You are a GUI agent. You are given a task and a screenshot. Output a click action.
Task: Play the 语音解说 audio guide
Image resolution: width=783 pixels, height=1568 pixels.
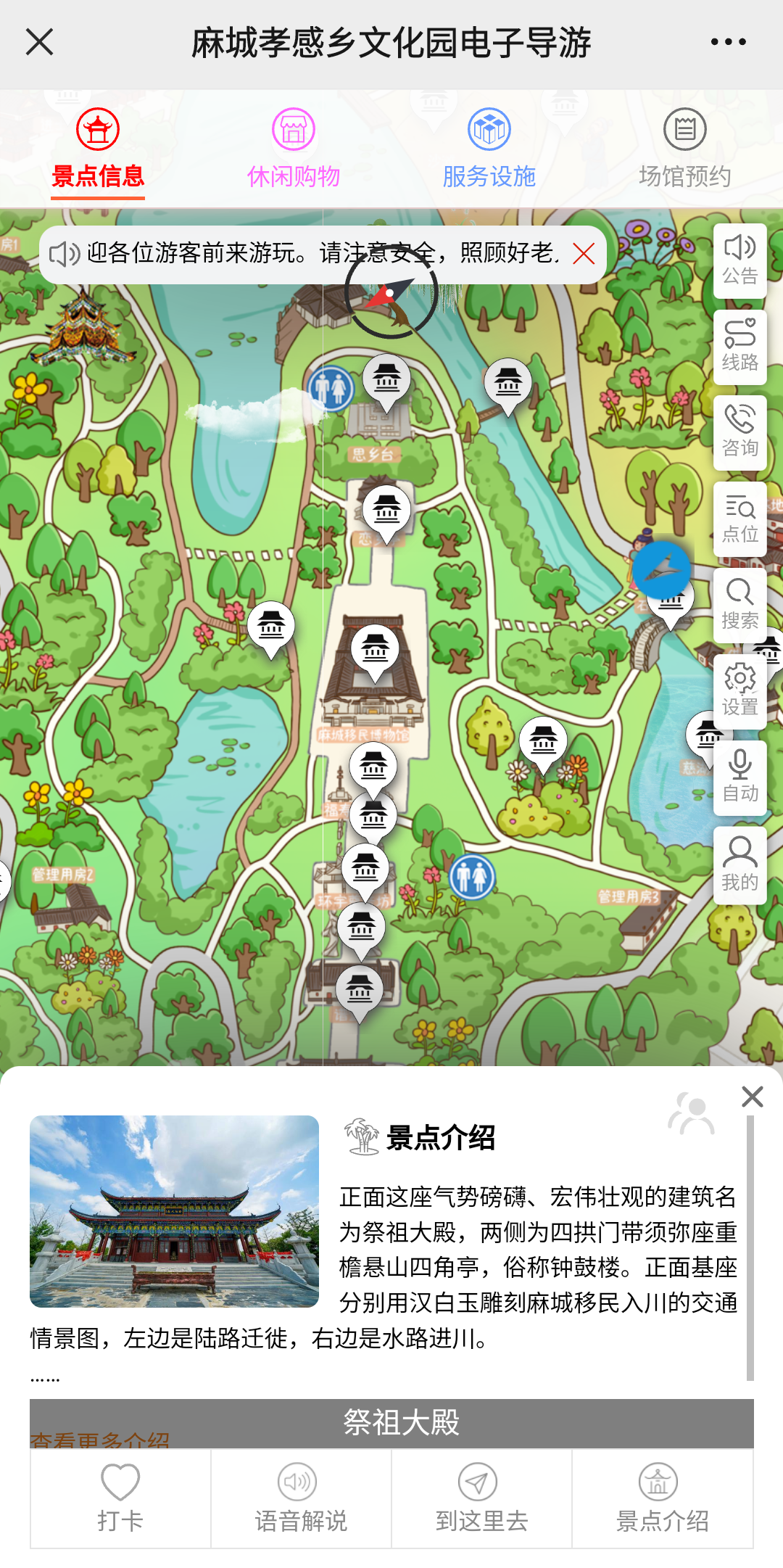(301, 1498)
